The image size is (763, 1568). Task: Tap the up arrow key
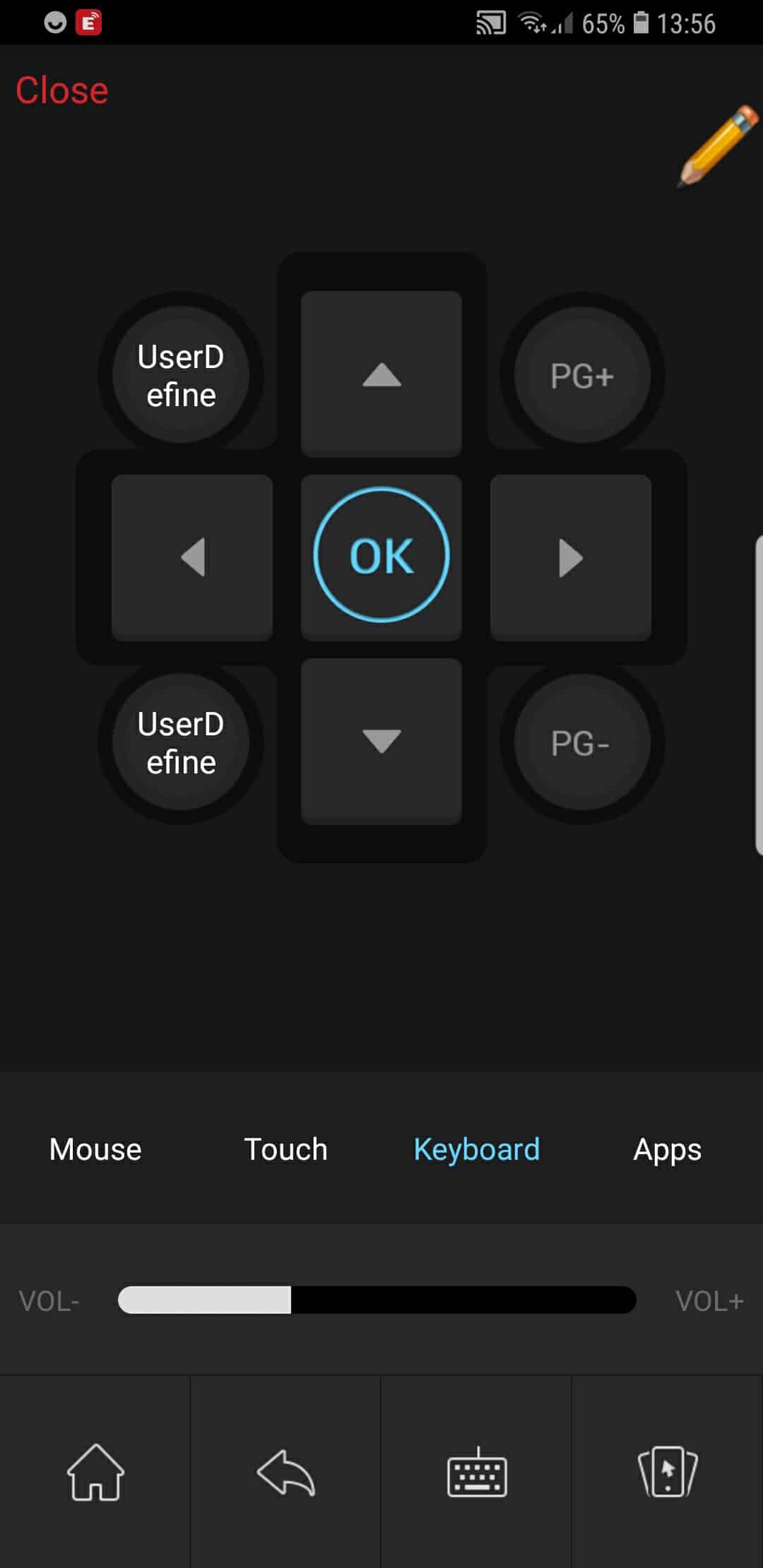tap(381, 374)
